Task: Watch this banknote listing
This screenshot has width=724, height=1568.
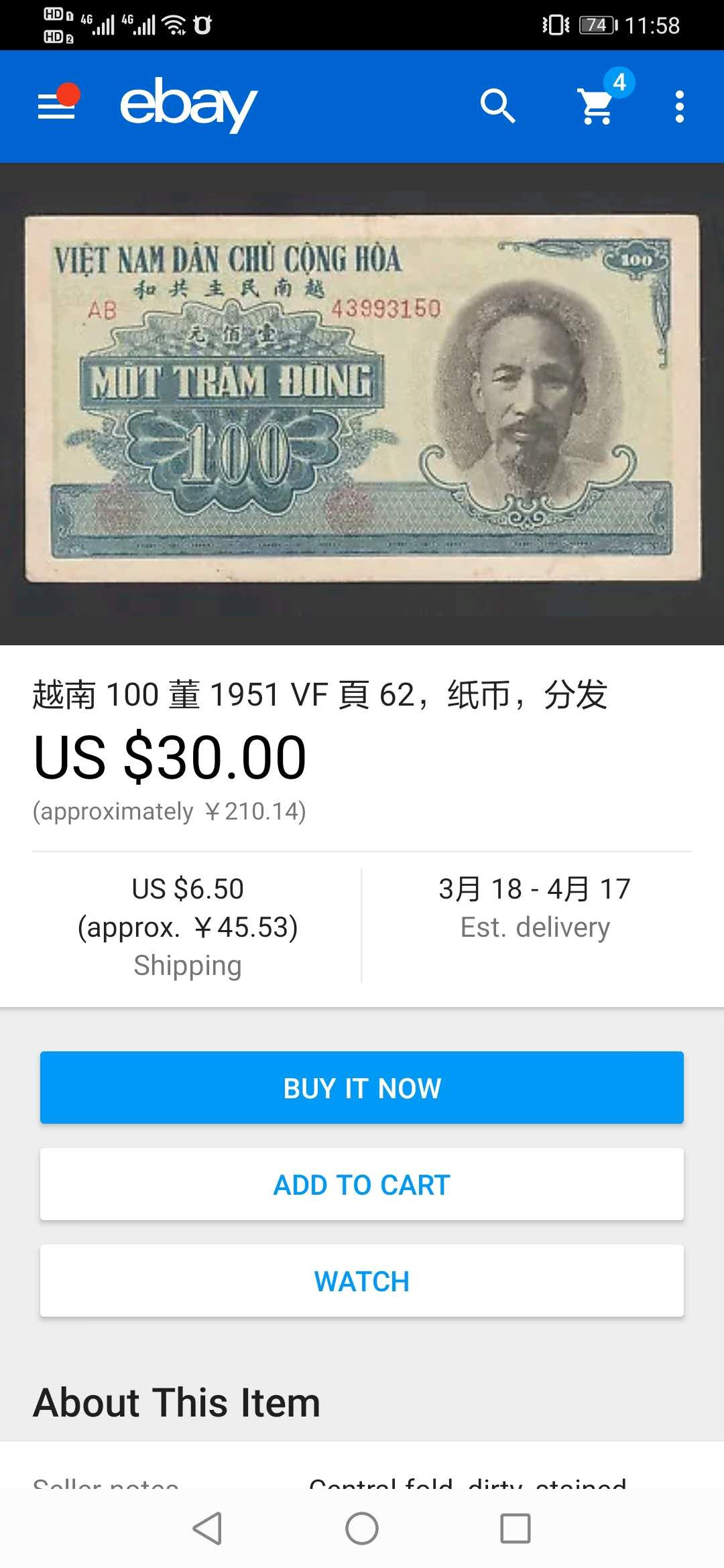Action: click(x=362, y=1280)
